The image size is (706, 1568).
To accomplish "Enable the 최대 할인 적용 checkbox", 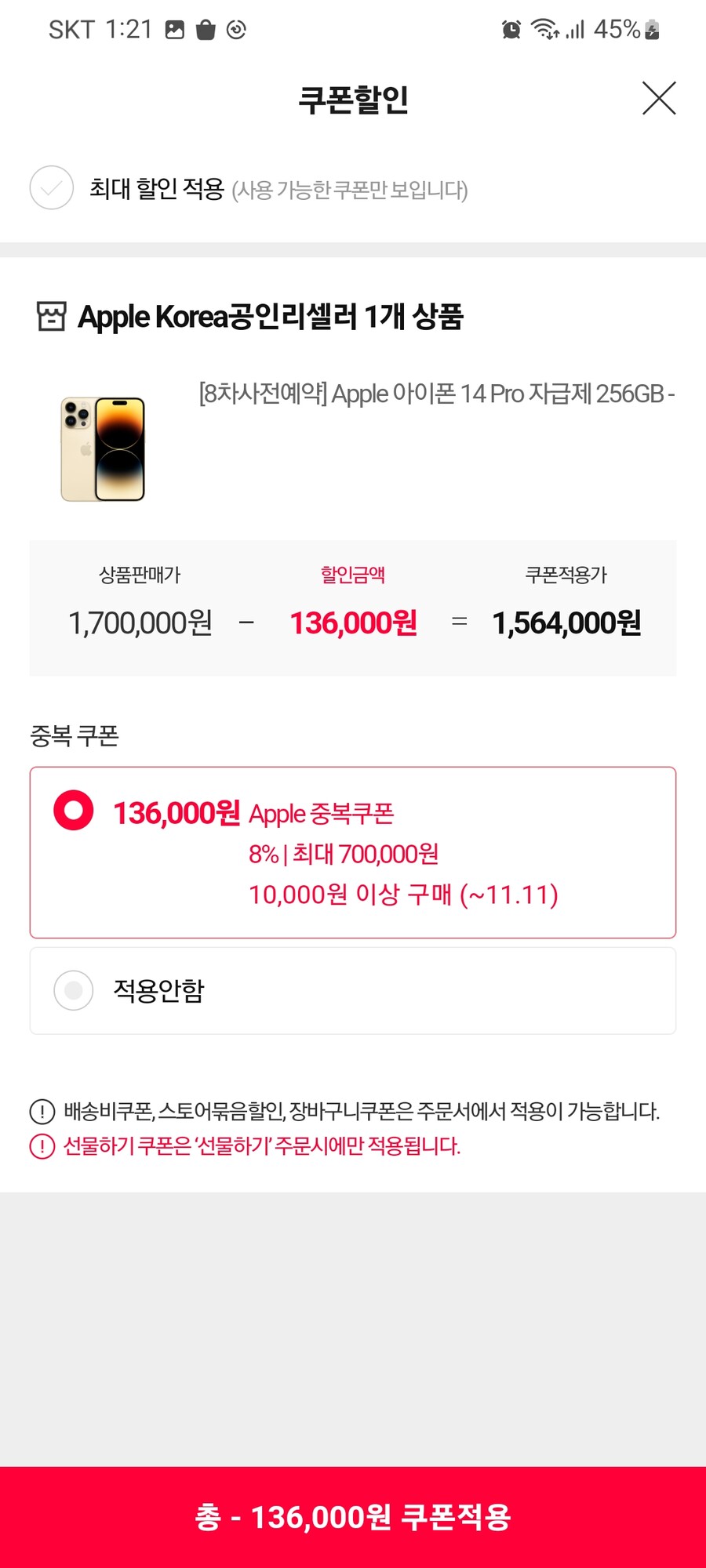I will 50,189.
